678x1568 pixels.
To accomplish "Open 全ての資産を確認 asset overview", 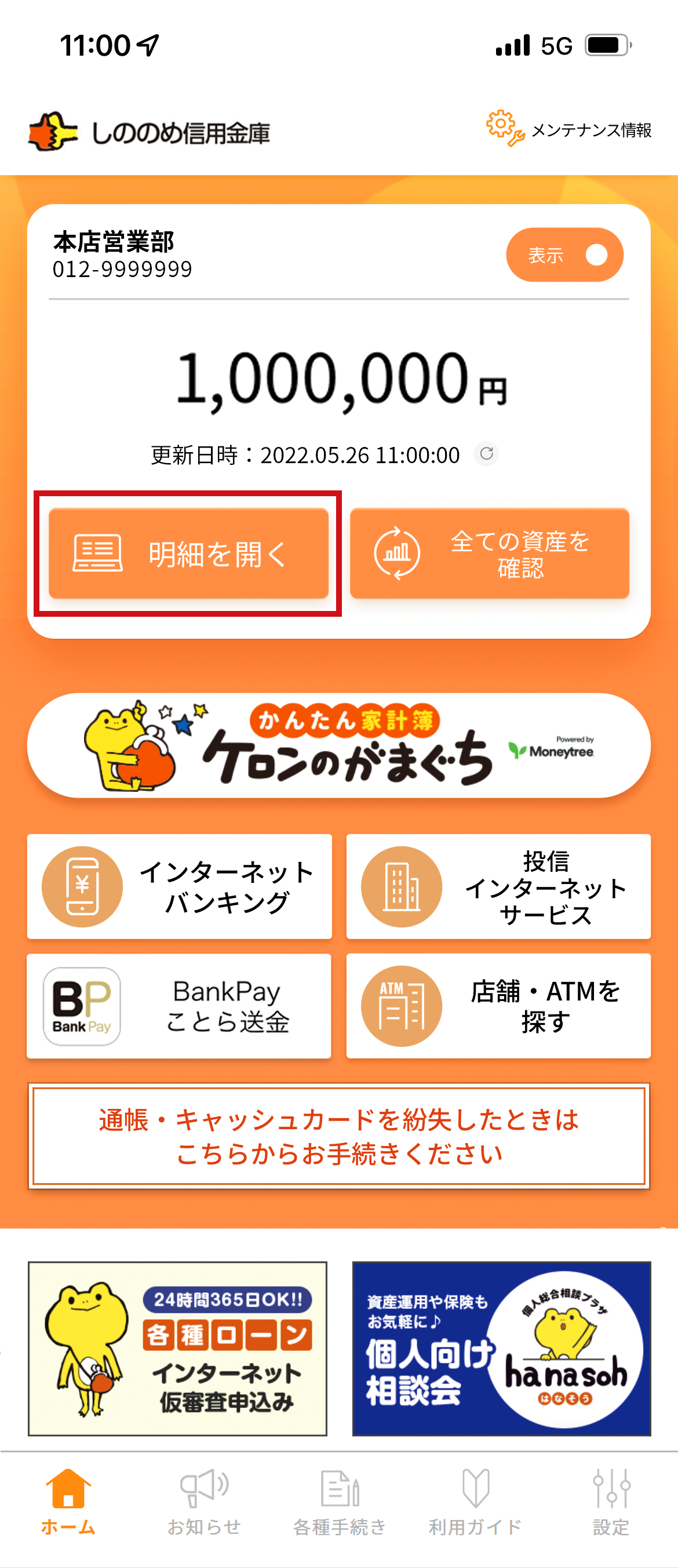I will pyautogui.click(x=489, y=554).
